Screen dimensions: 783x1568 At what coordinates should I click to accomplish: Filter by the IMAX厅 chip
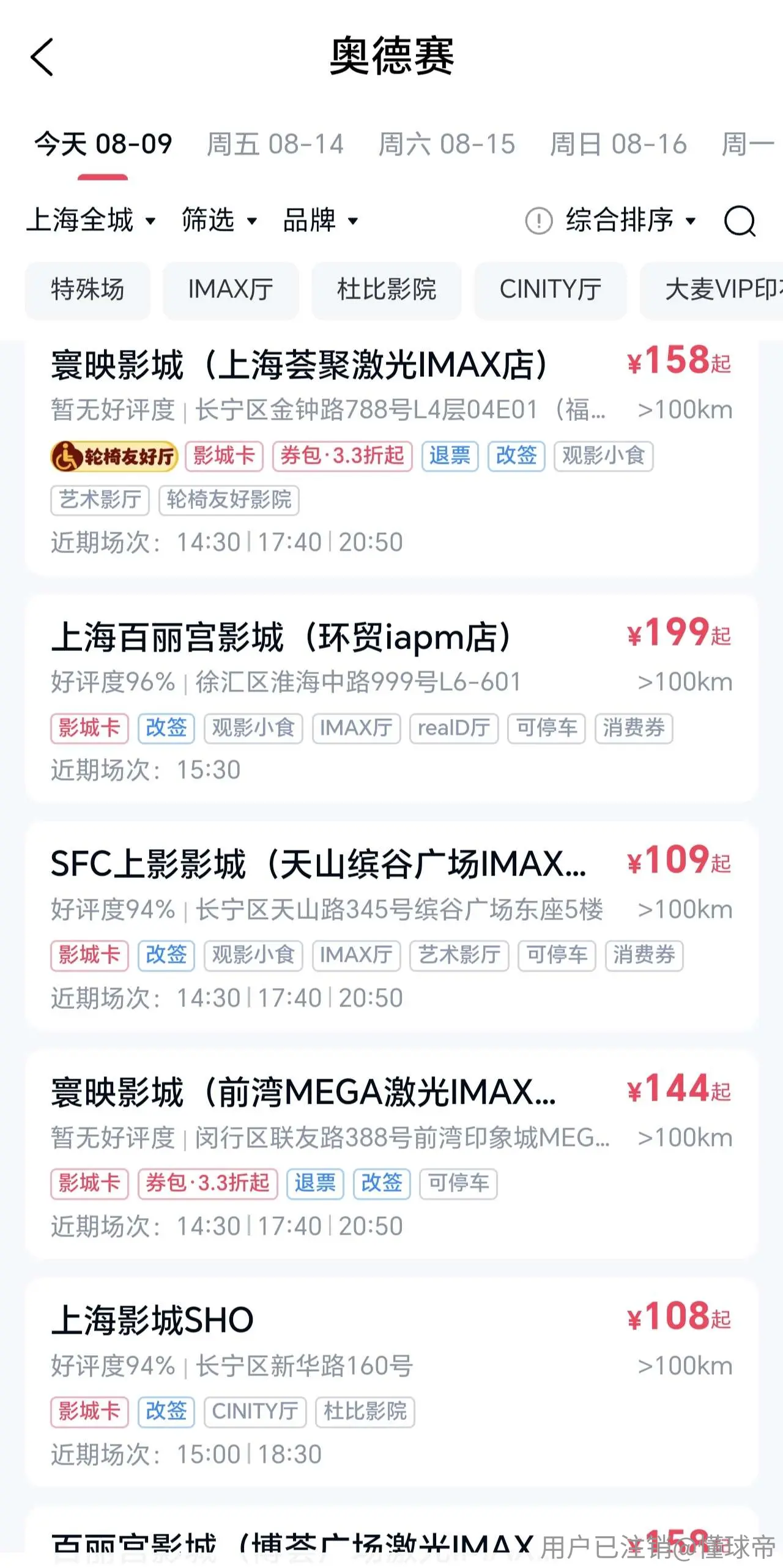click(231, 289)
